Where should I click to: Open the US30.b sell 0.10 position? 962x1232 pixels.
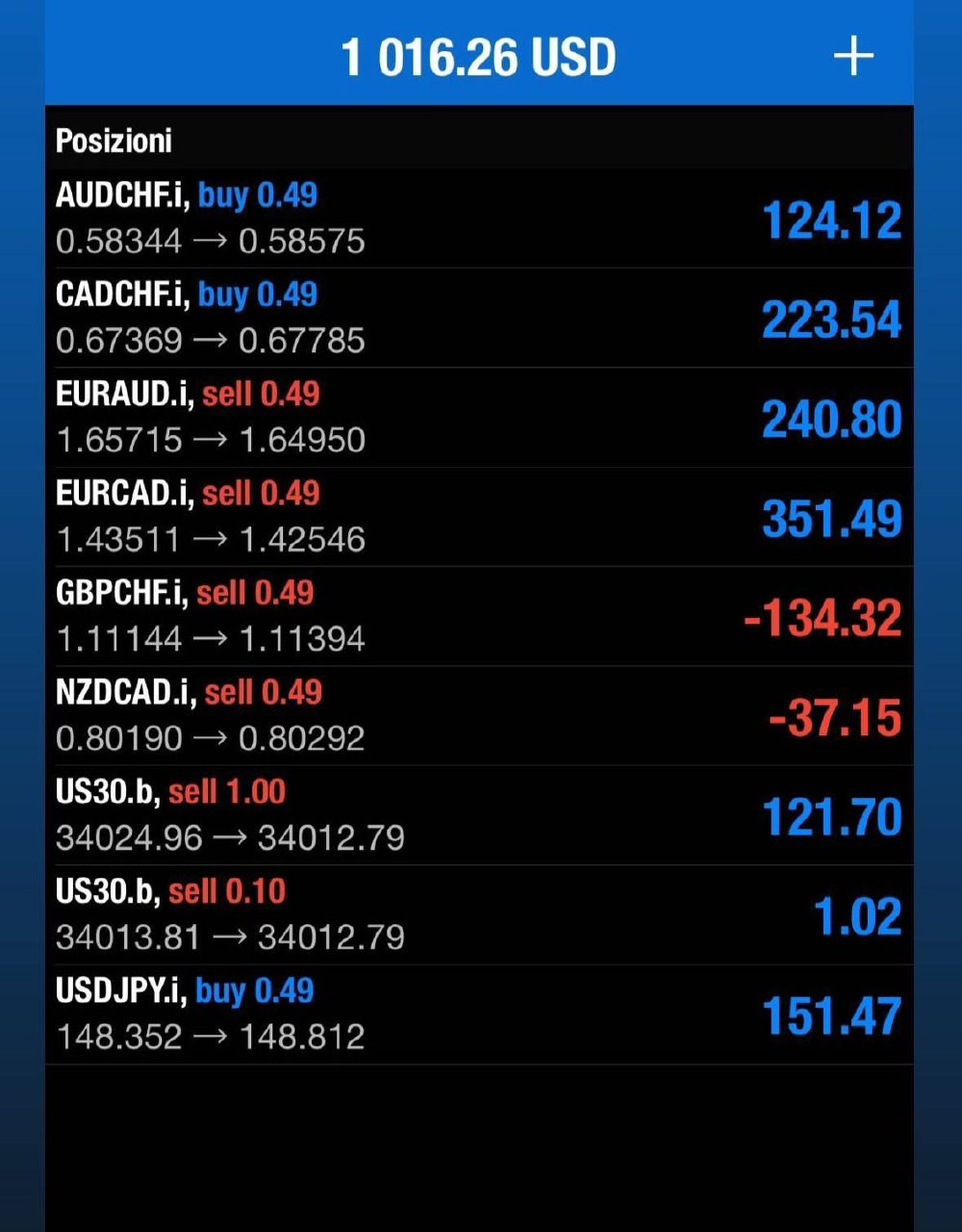pos(478,914)
